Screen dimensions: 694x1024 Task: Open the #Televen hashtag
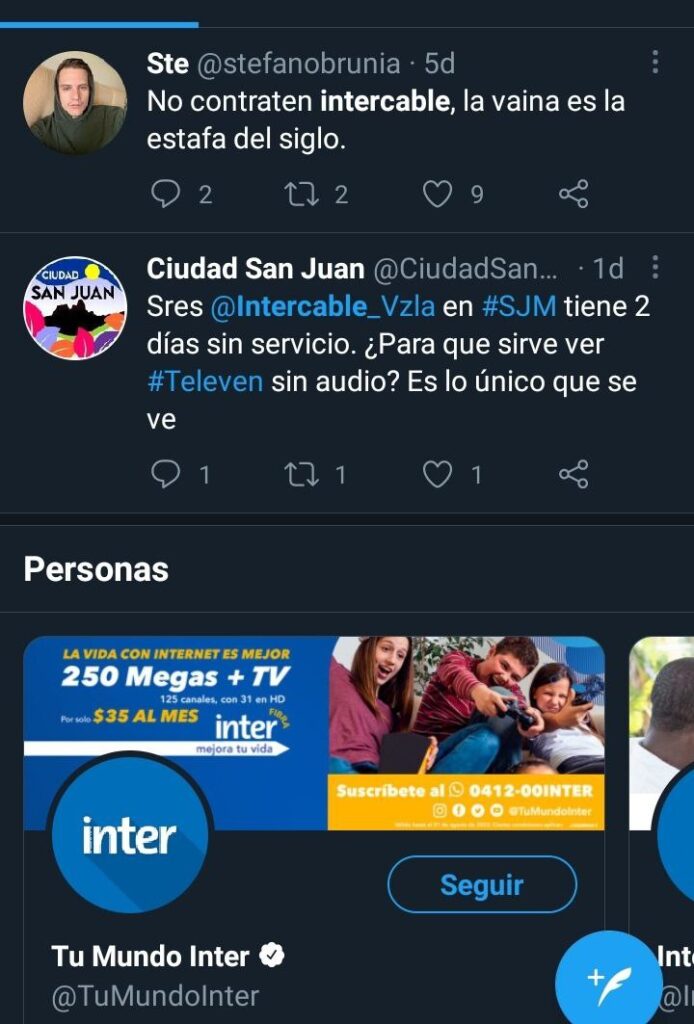pos(205,382)
